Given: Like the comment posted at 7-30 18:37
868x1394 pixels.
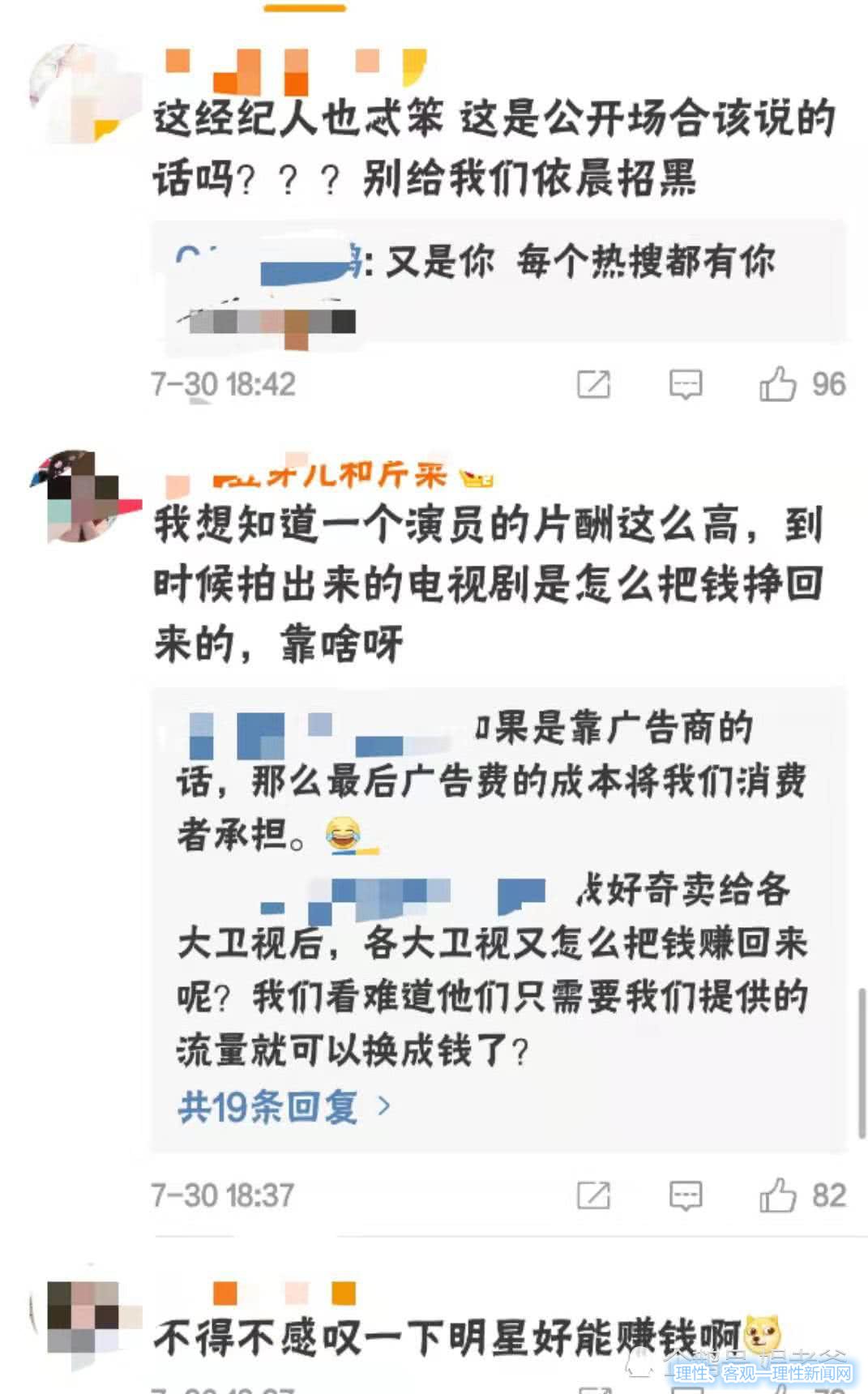Looking at the screenshot, I should (x=778, y=1195).
